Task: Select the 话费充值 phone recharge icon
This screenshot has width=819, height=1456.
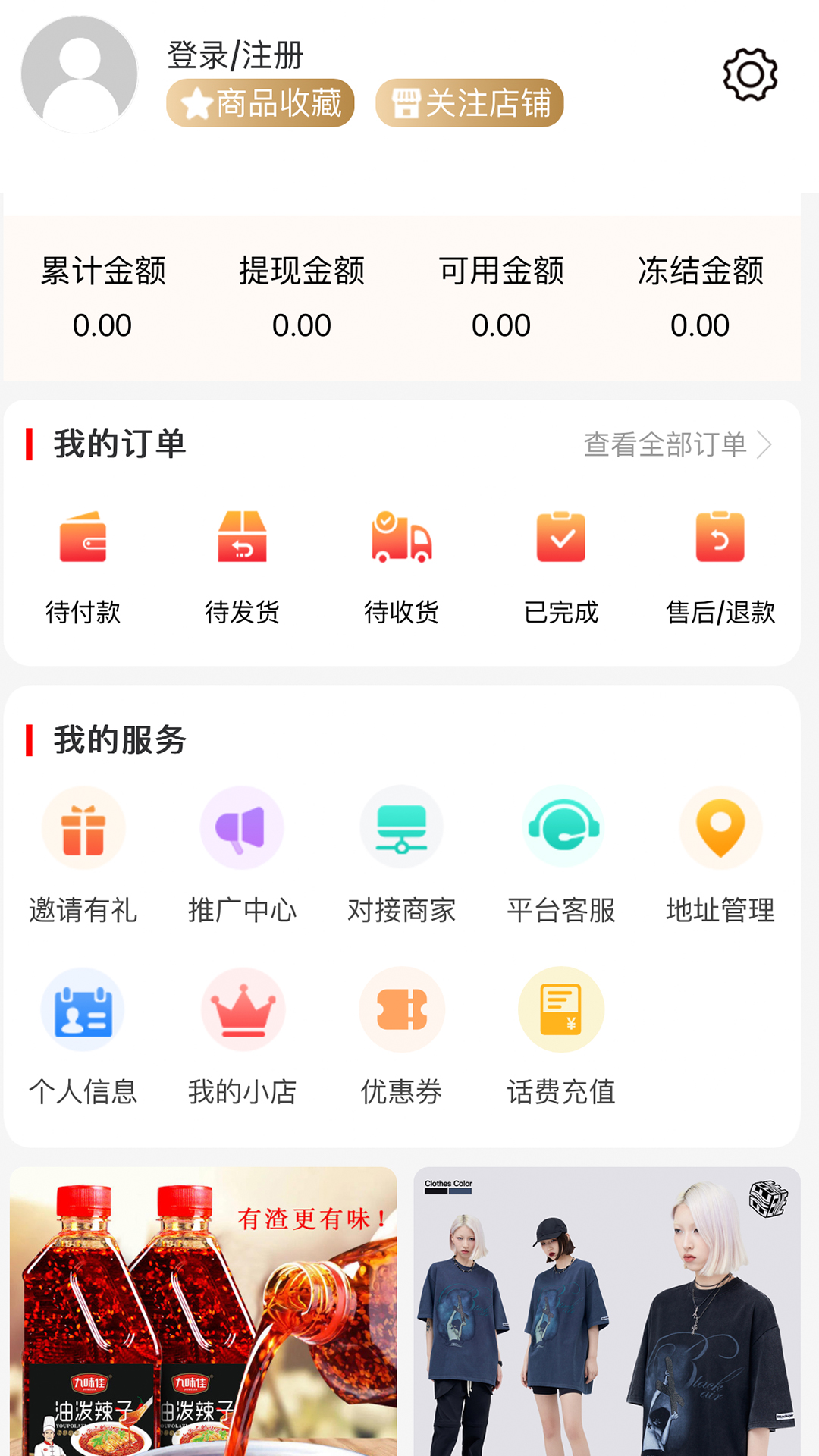Action: [x=561, y=1009]
